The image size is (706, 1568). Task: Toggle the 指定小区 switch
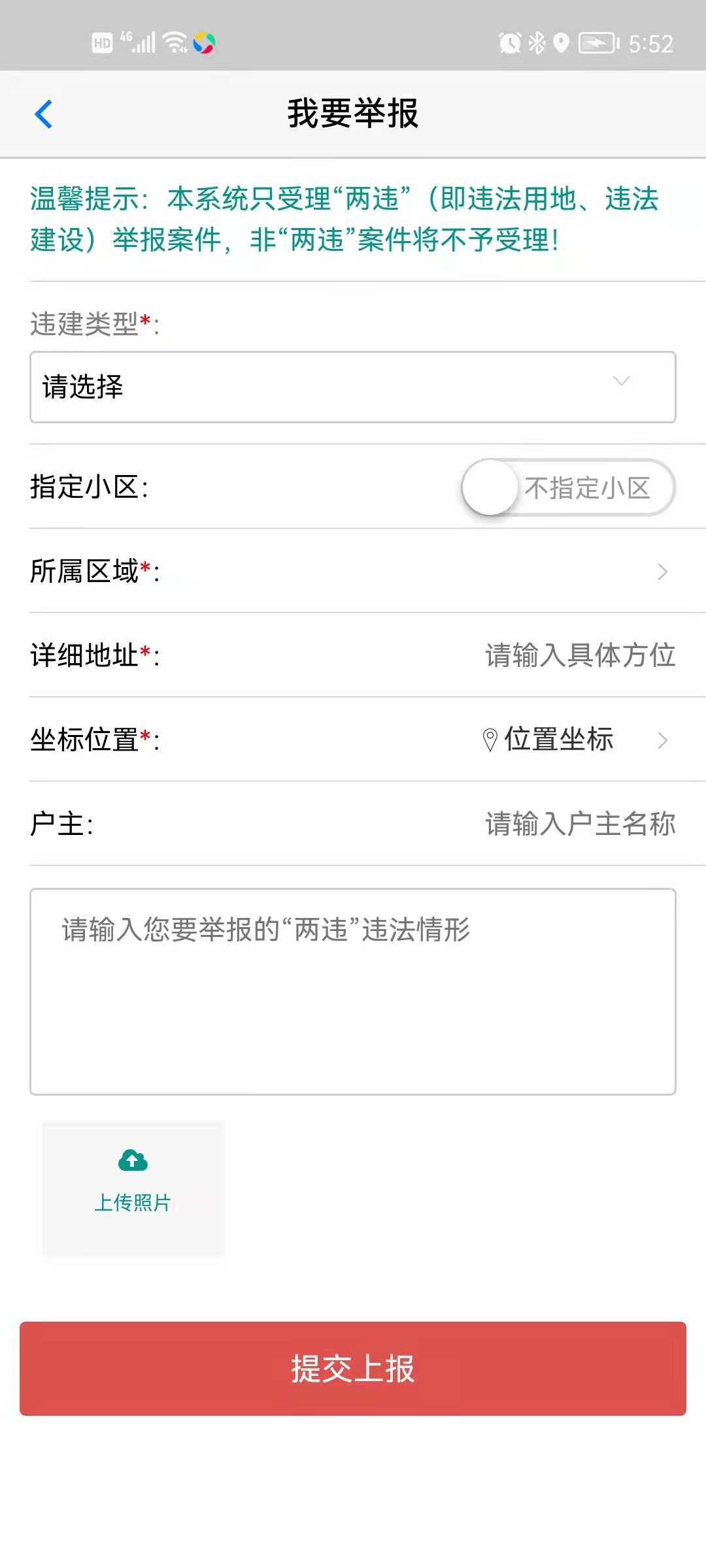(568, 487)
